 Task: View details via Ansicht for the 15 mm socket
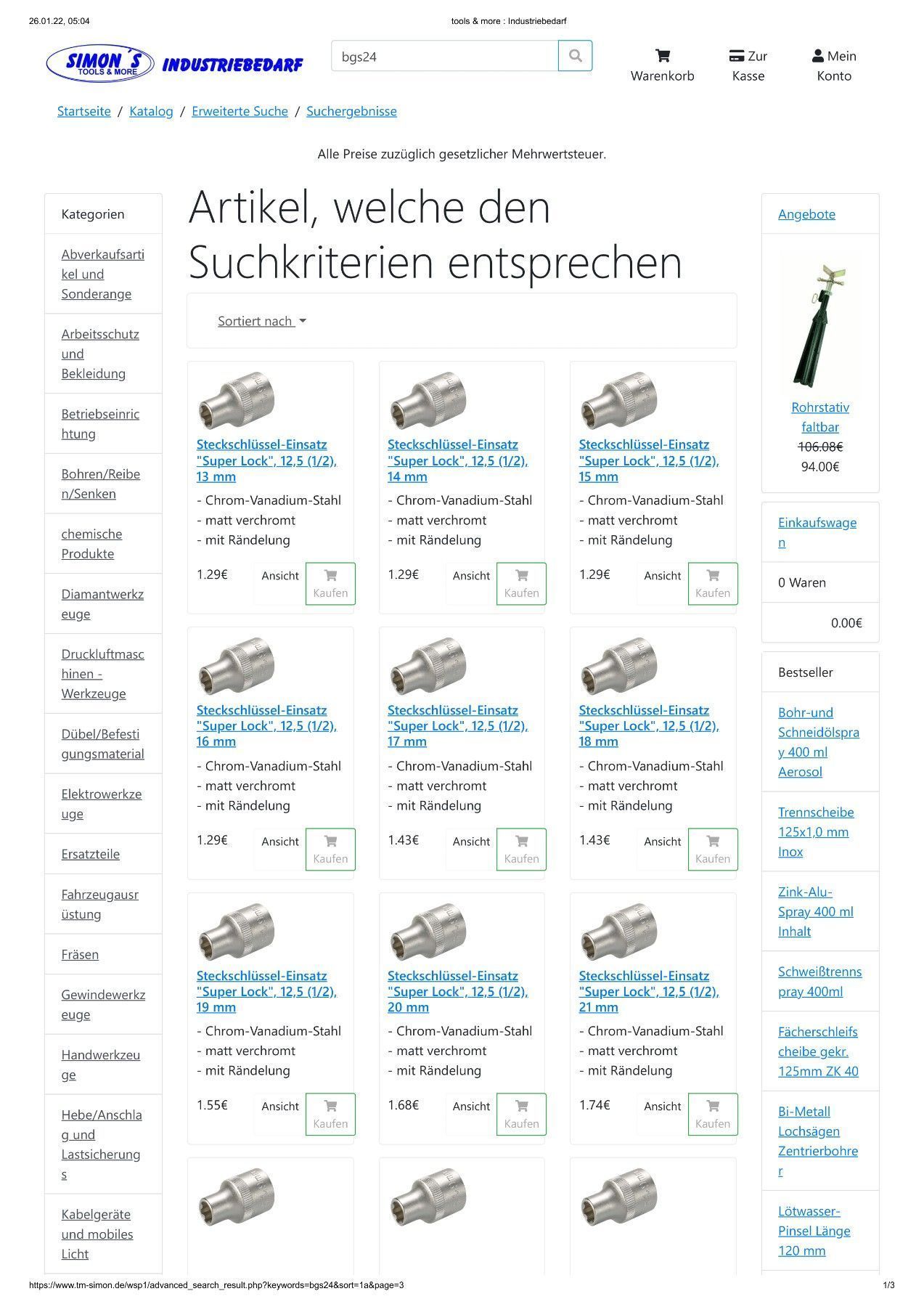tap(662, 576)
